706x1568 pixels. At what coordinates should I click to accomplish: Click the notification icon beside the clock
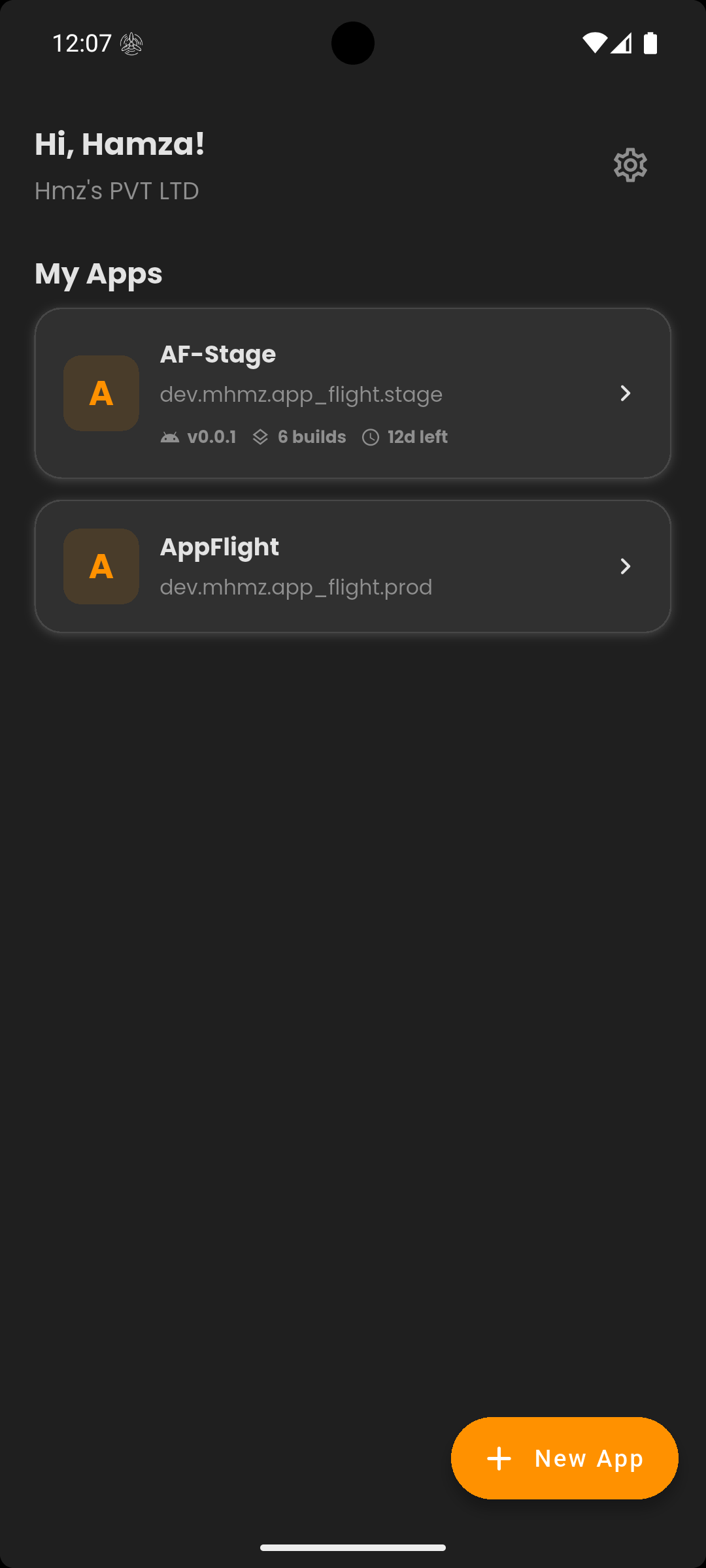coord(131,43)
